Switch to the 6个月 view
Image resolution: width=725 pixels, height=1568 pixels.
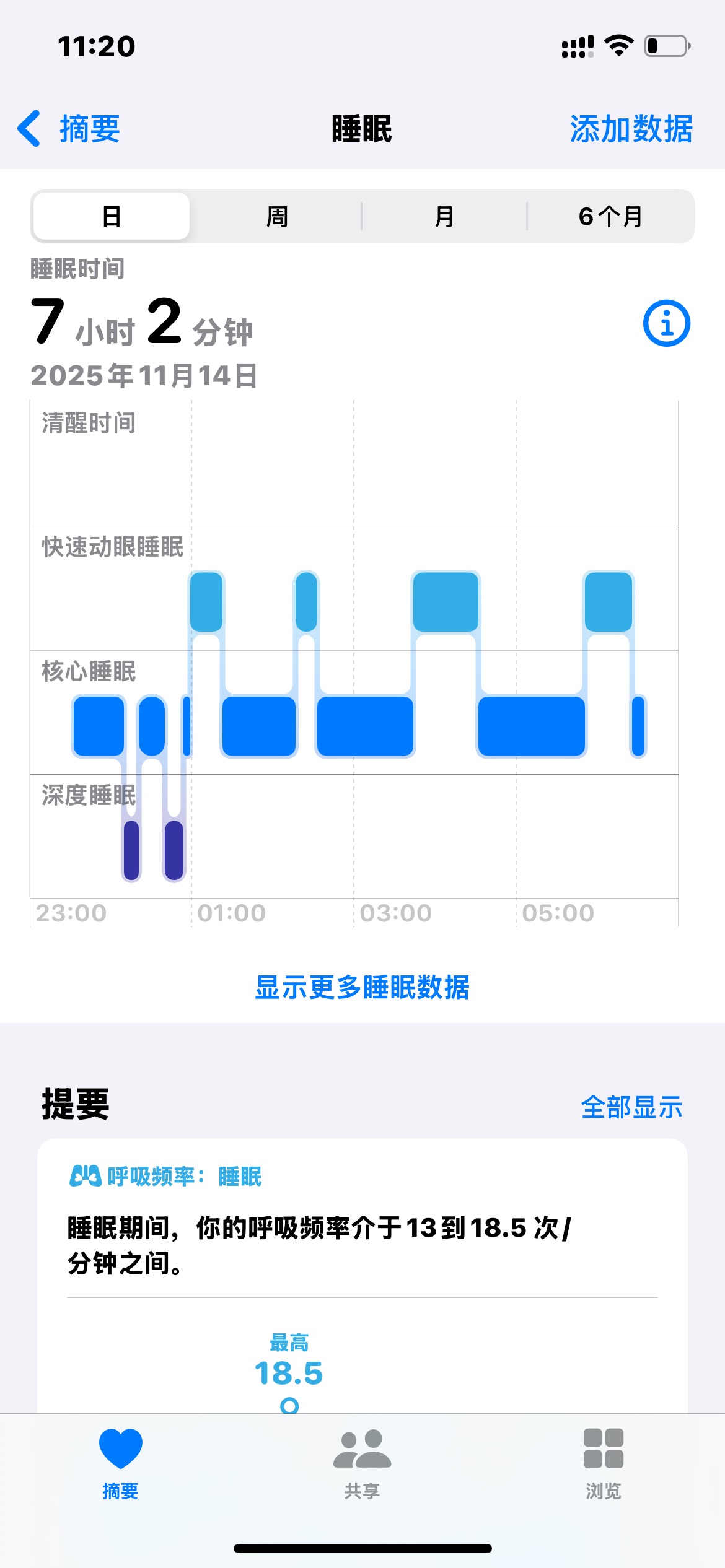610,217
